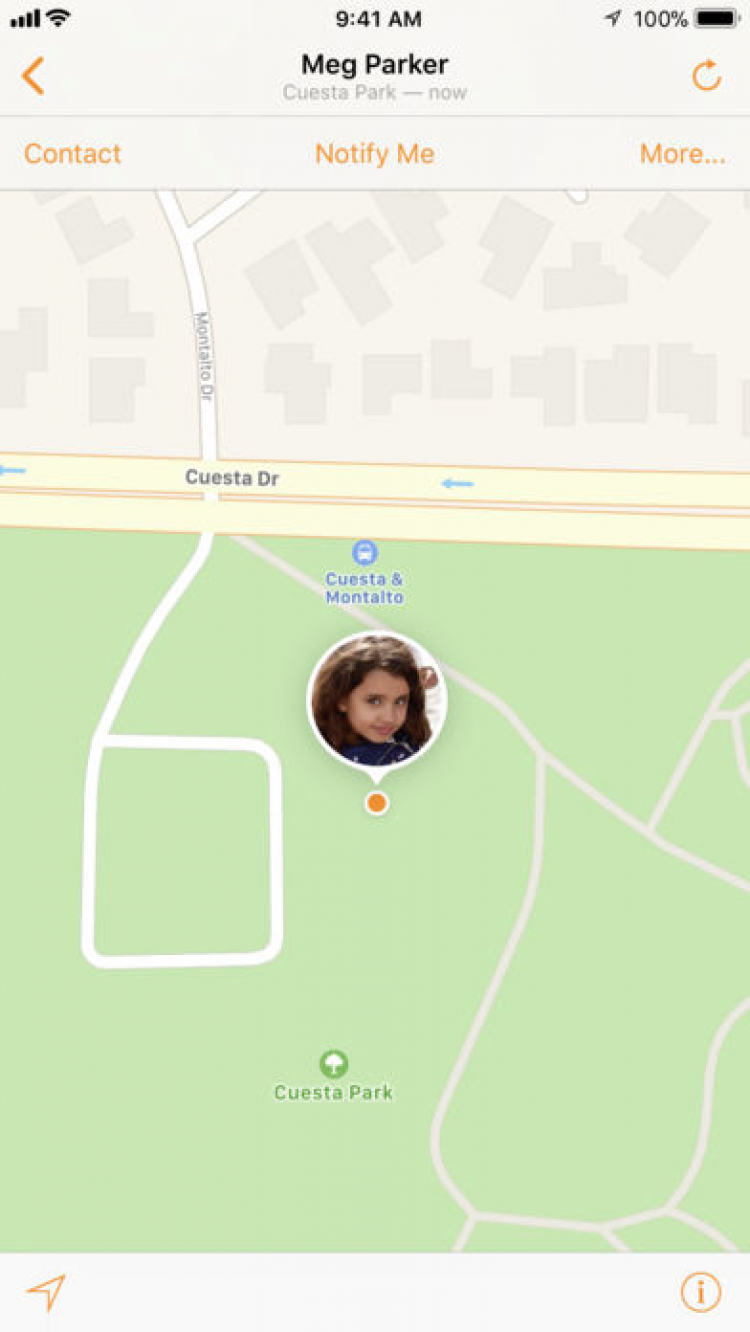Open the Contact option

tap(72, 154)
